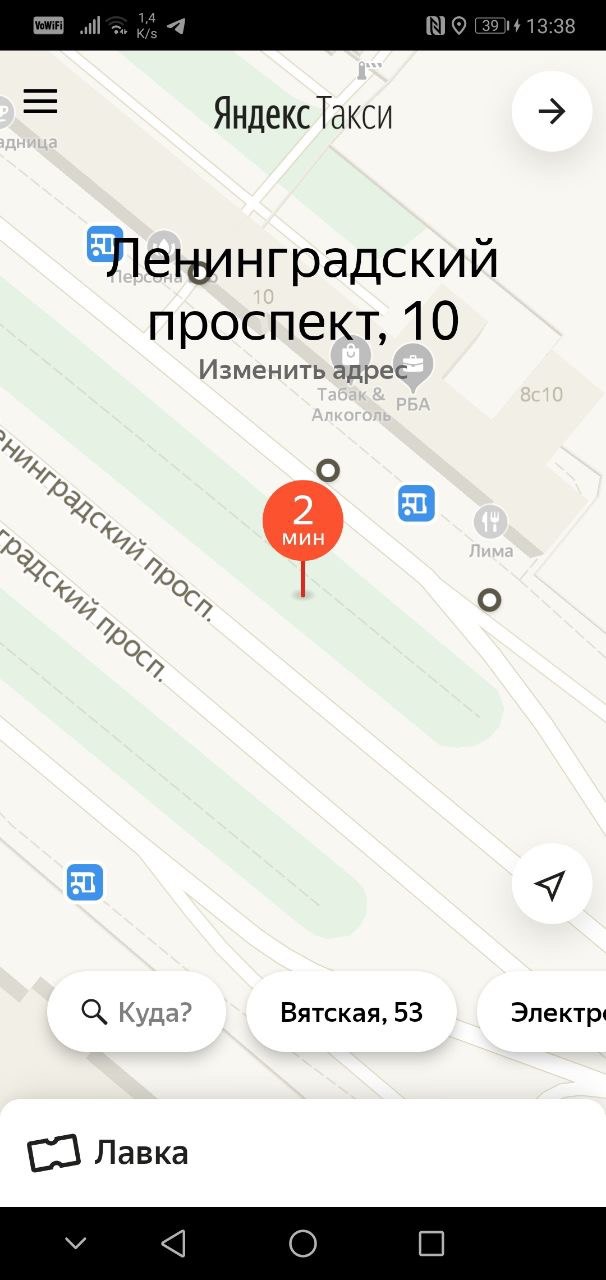This screenshot has width=606, height=1280.
Task: Open the Куда? destination search
Action: click(137, 1012)
